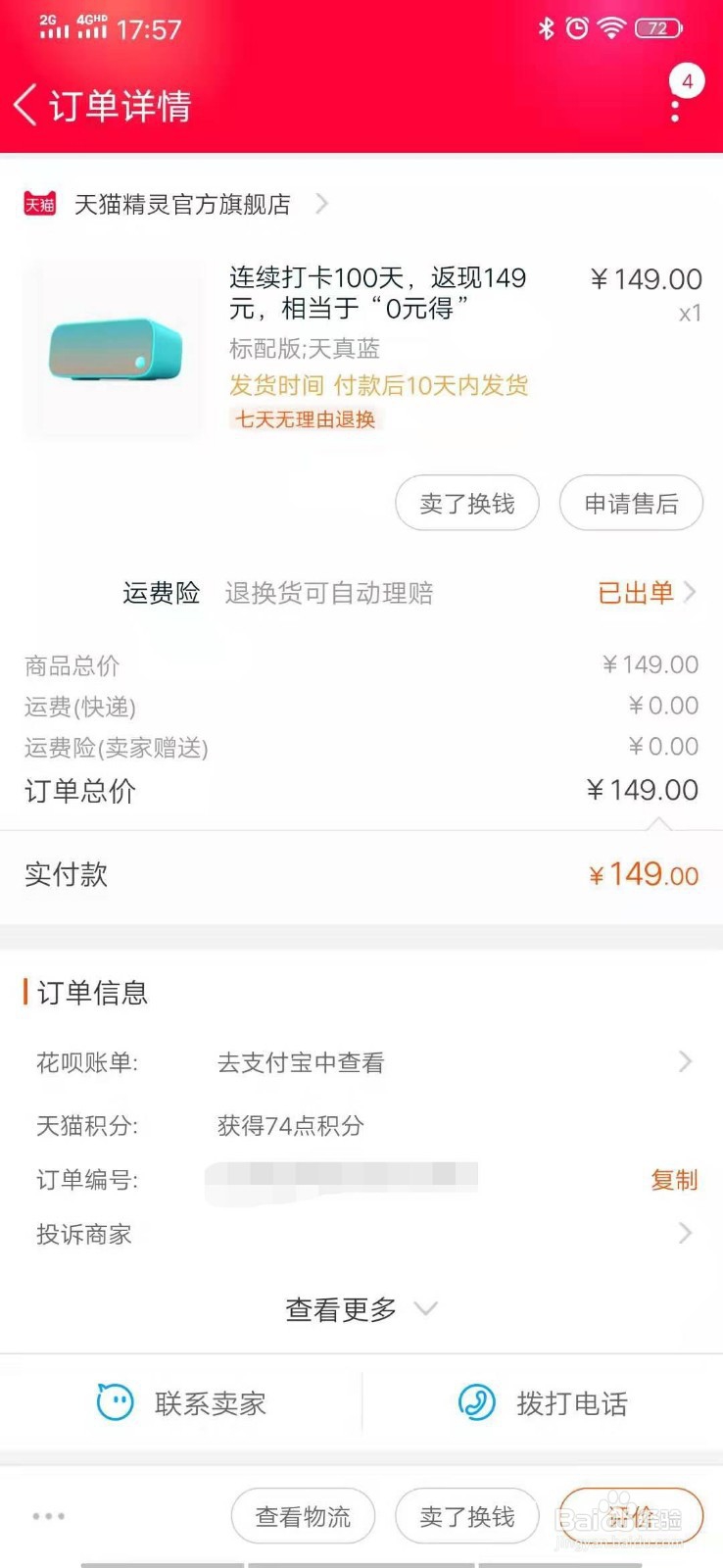723x1568 pixels.
Task: Copy the order number using 复制
Action: (674, 1180)
